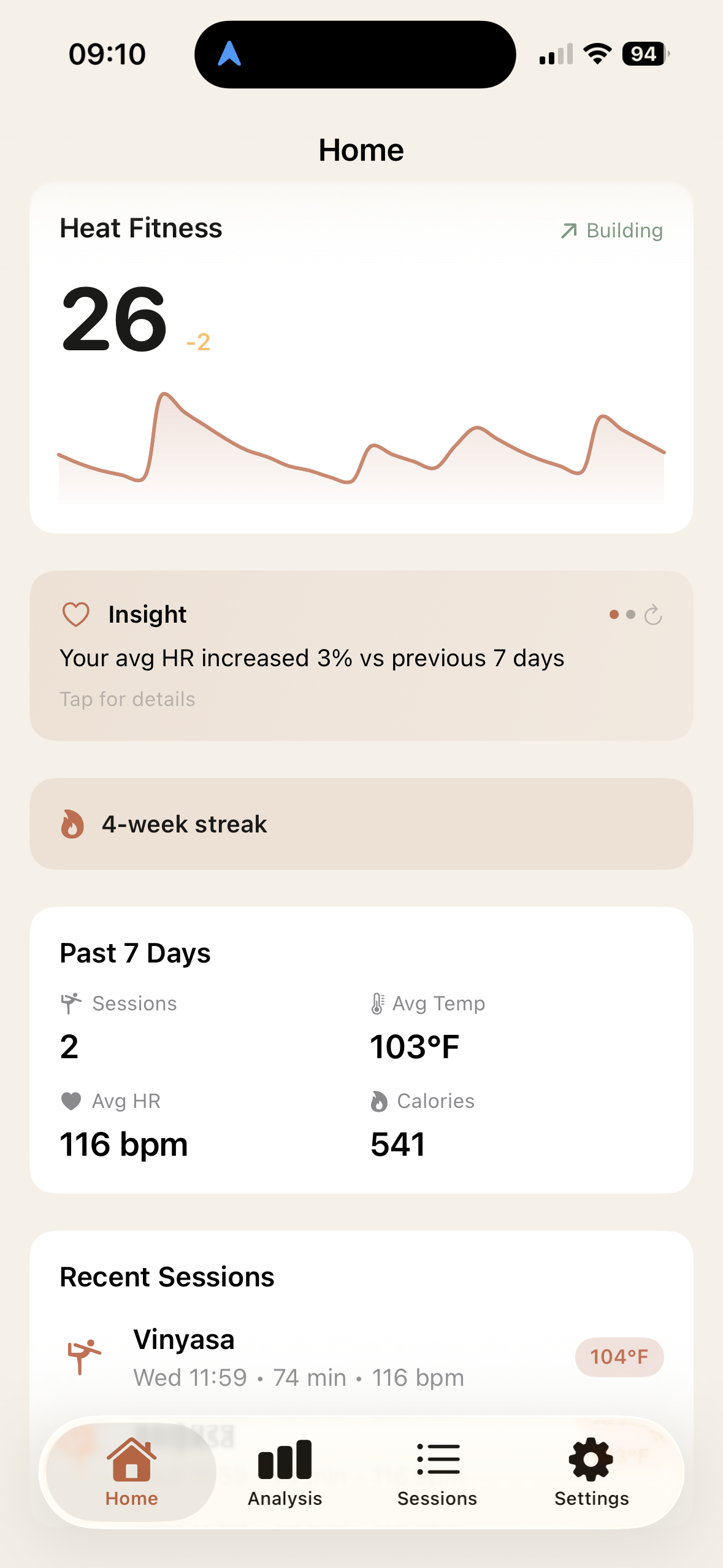
Task: Tap the calories flame icon in Past 7 Days
Action: tap(379, 1101)
